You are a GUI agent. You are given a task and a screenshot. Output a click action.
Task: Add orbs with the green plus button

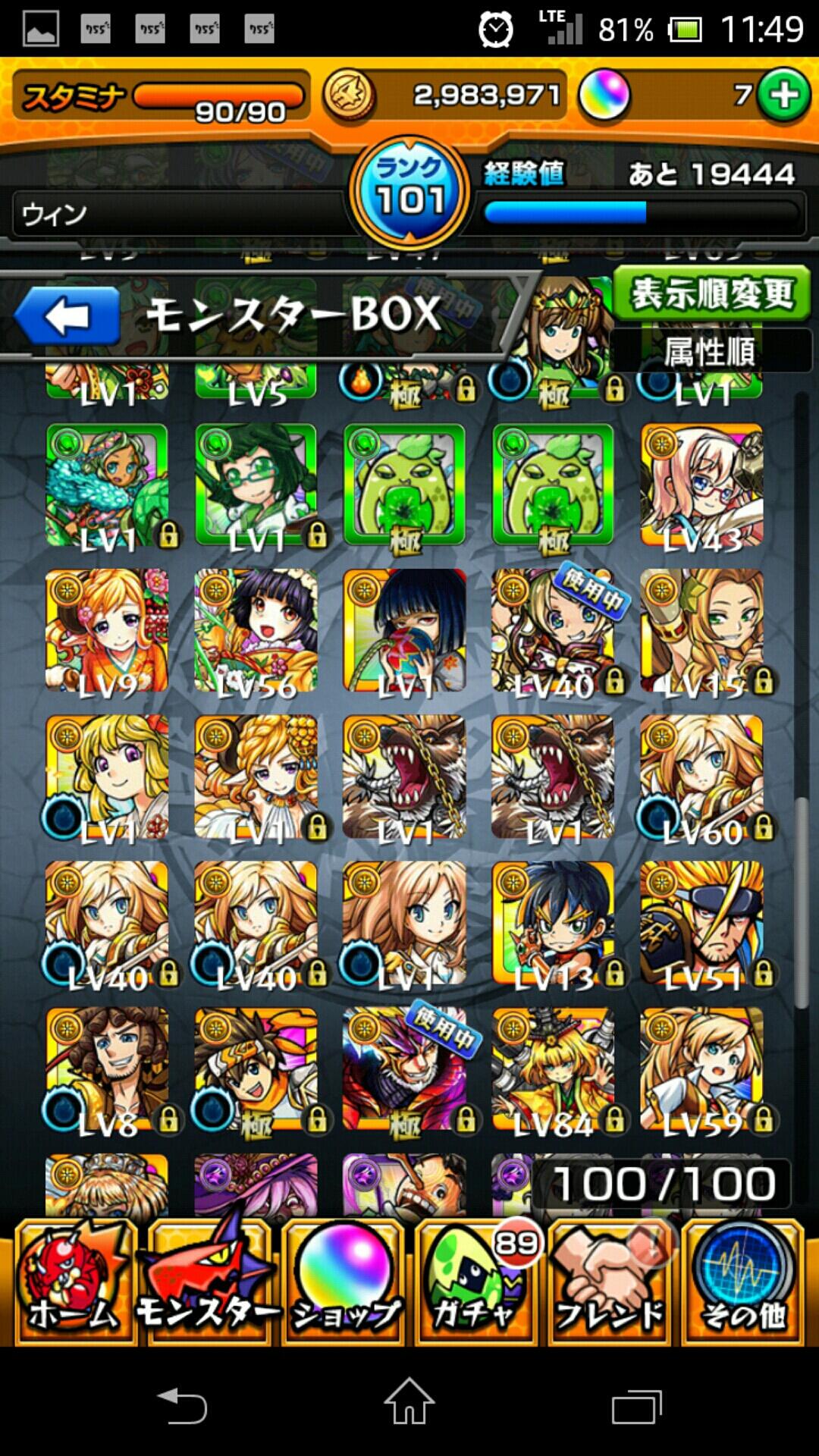click(784, 96)
